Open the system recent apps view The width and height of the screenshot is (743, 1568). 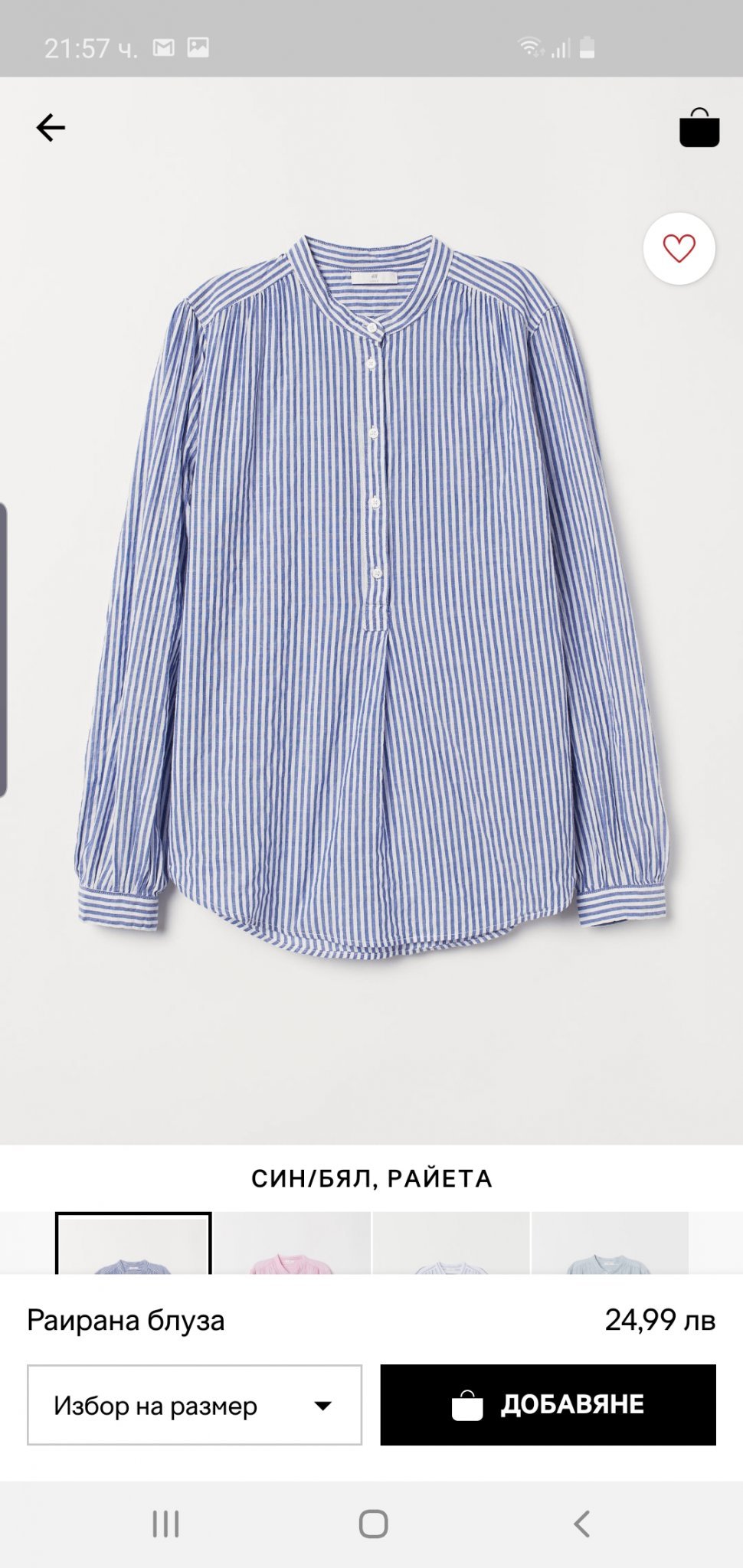coord(165,1524)
